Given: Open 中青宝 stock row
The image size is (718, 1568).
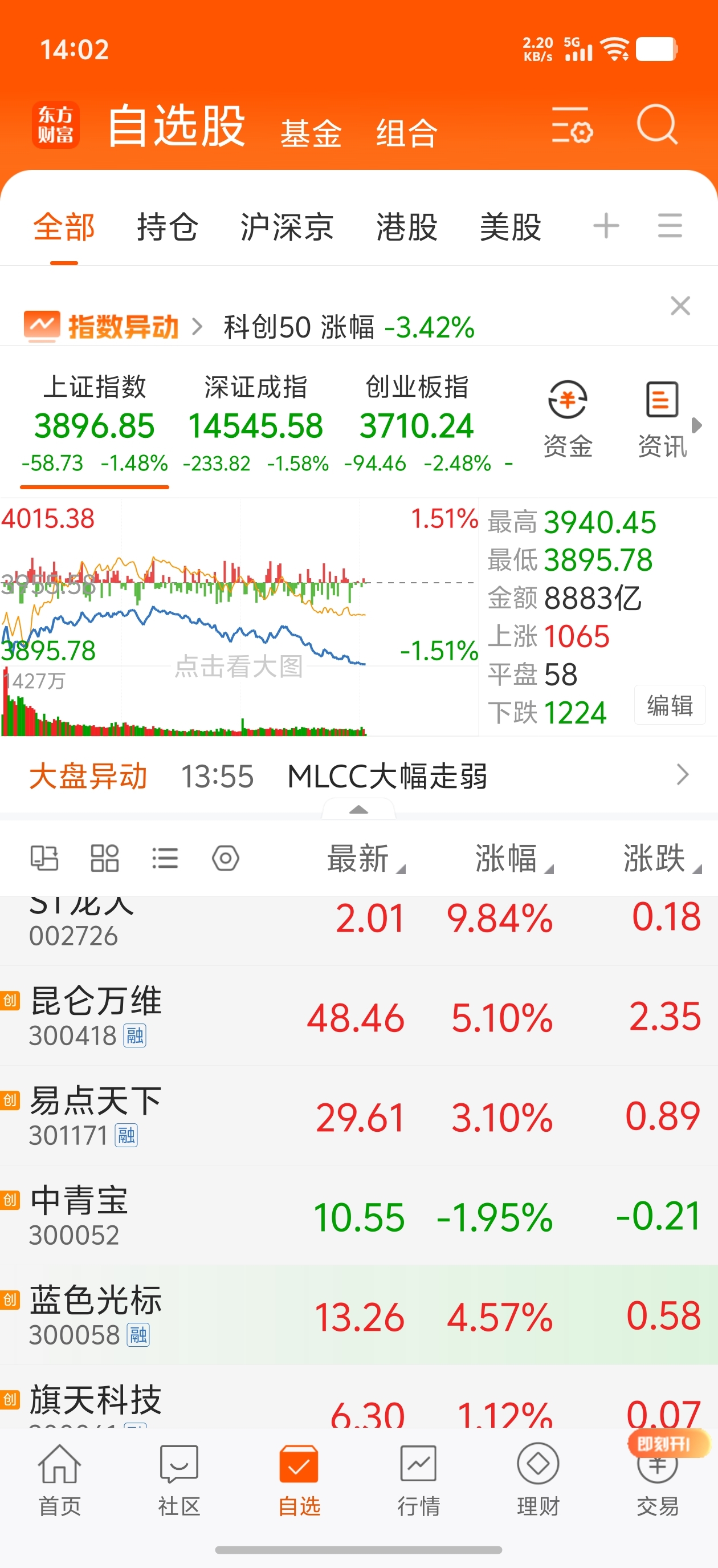Looking at the screenshot, I should point(359,1215).
